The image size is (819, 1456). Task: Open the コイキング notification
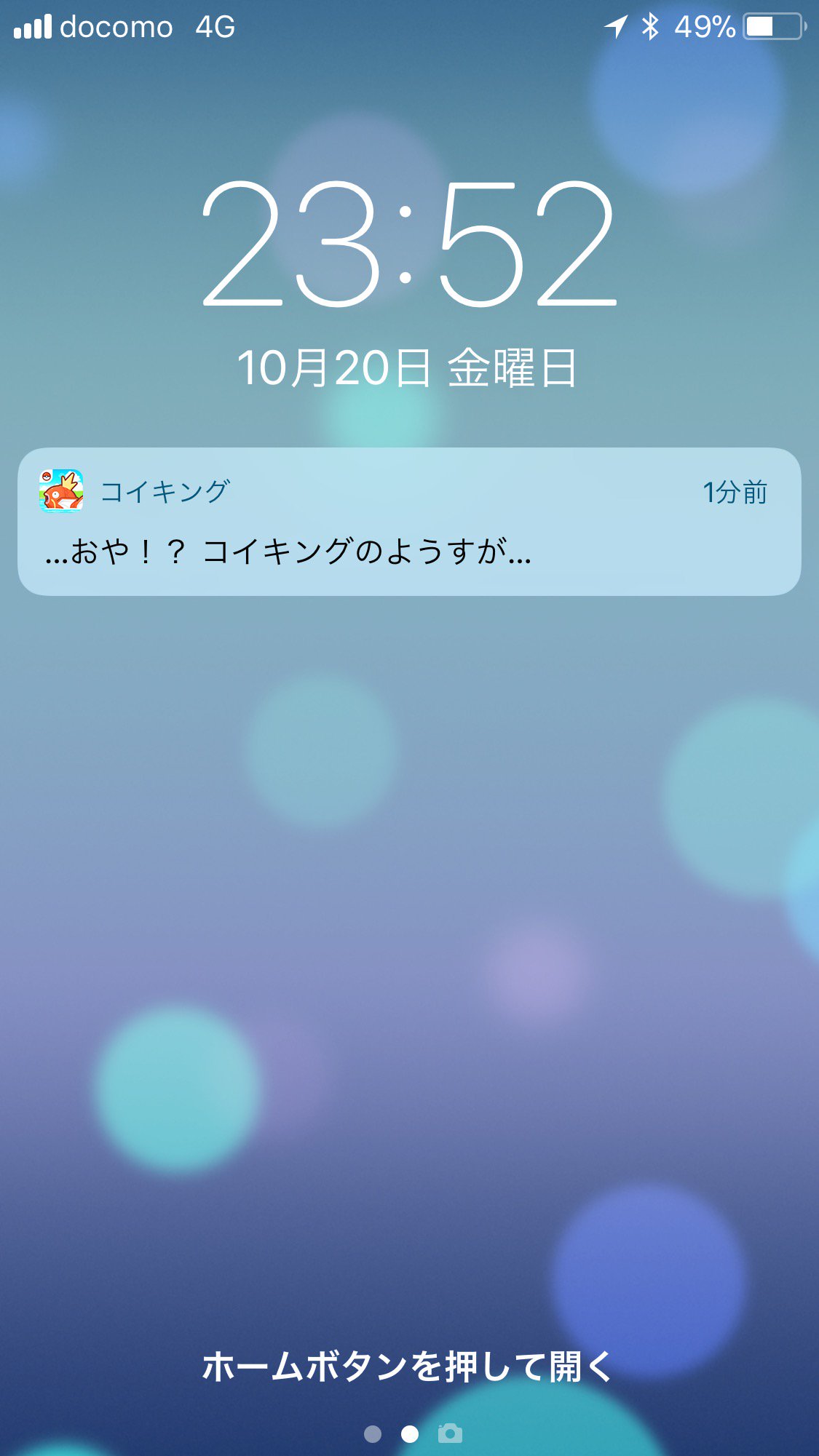click(409, 522)
